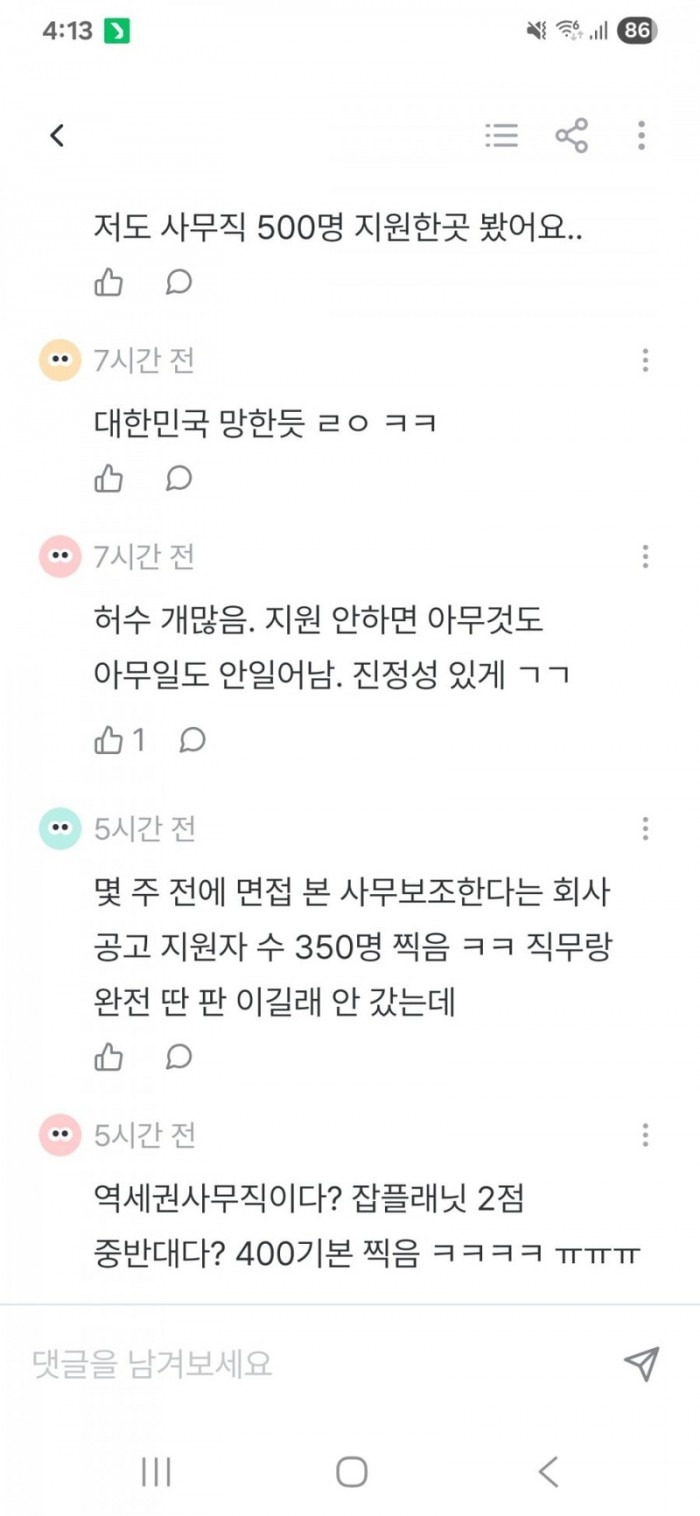Image resolution: width=700 pixels, height=1516 pixels.
Task: Open options for the 대한민국 망한듯 comment
Action: pos(645,360)
